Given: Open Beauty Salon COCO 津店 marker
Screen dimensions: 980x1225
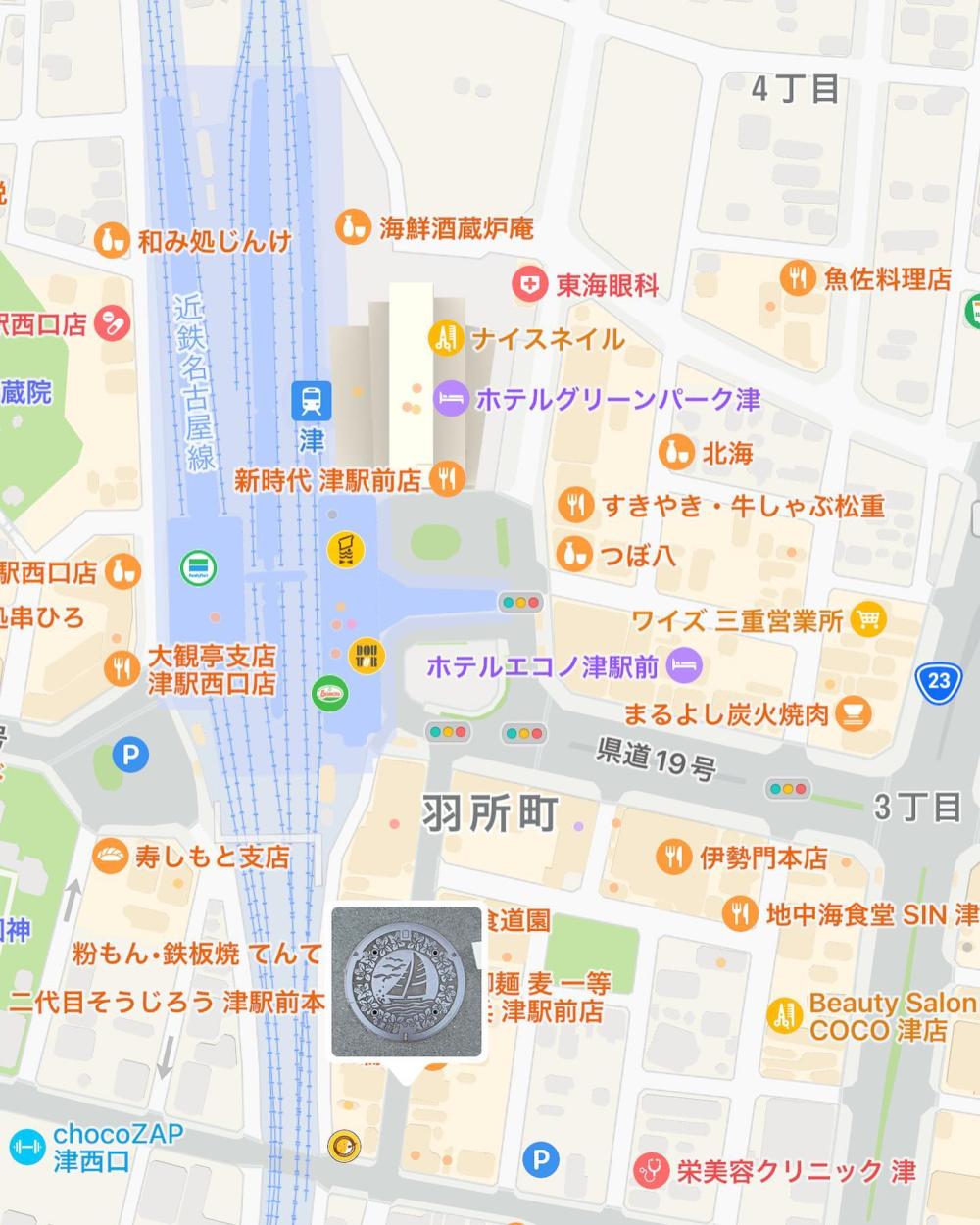Looking at the screenshot, I should pos(782,1016).
